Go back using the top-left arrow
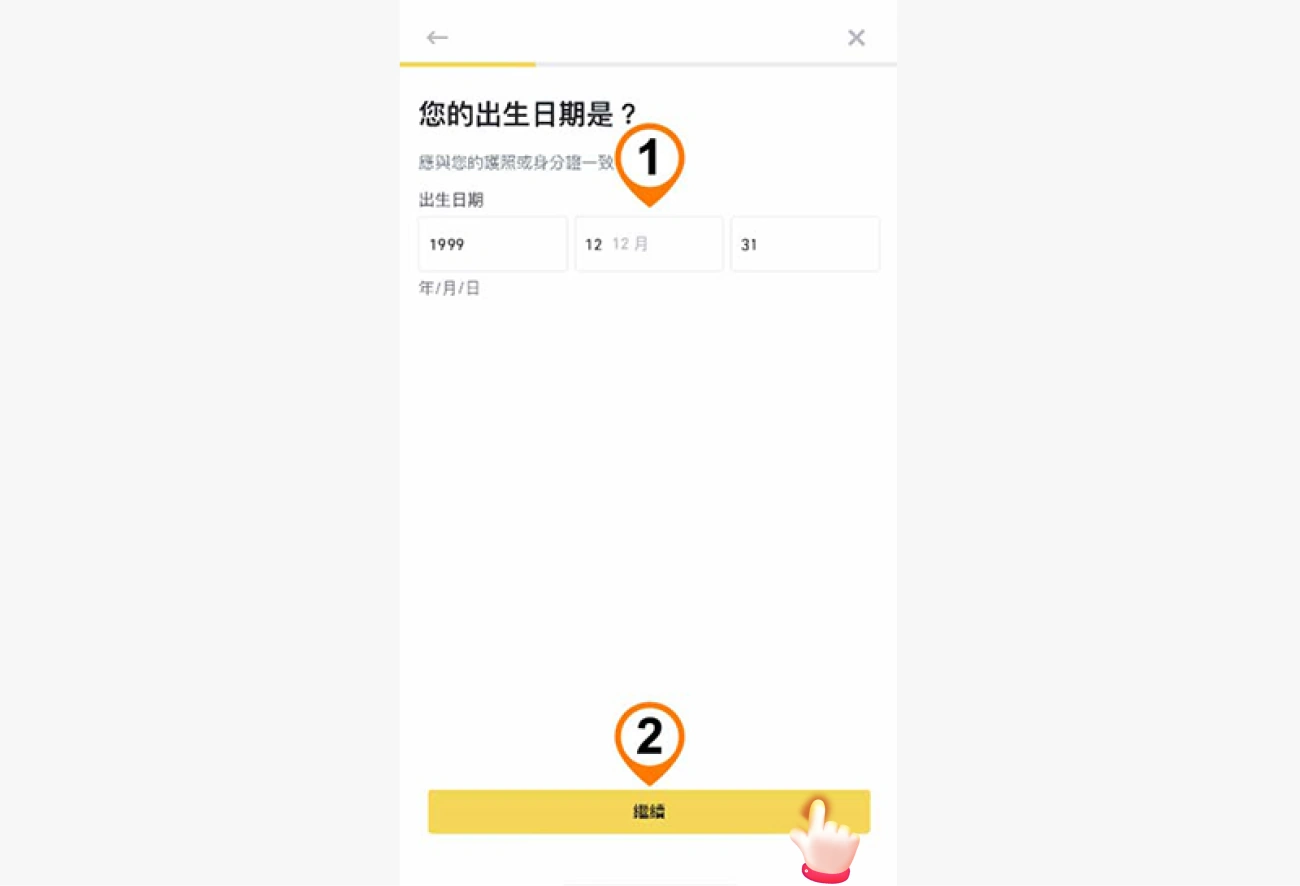 [x=437, y=38]
